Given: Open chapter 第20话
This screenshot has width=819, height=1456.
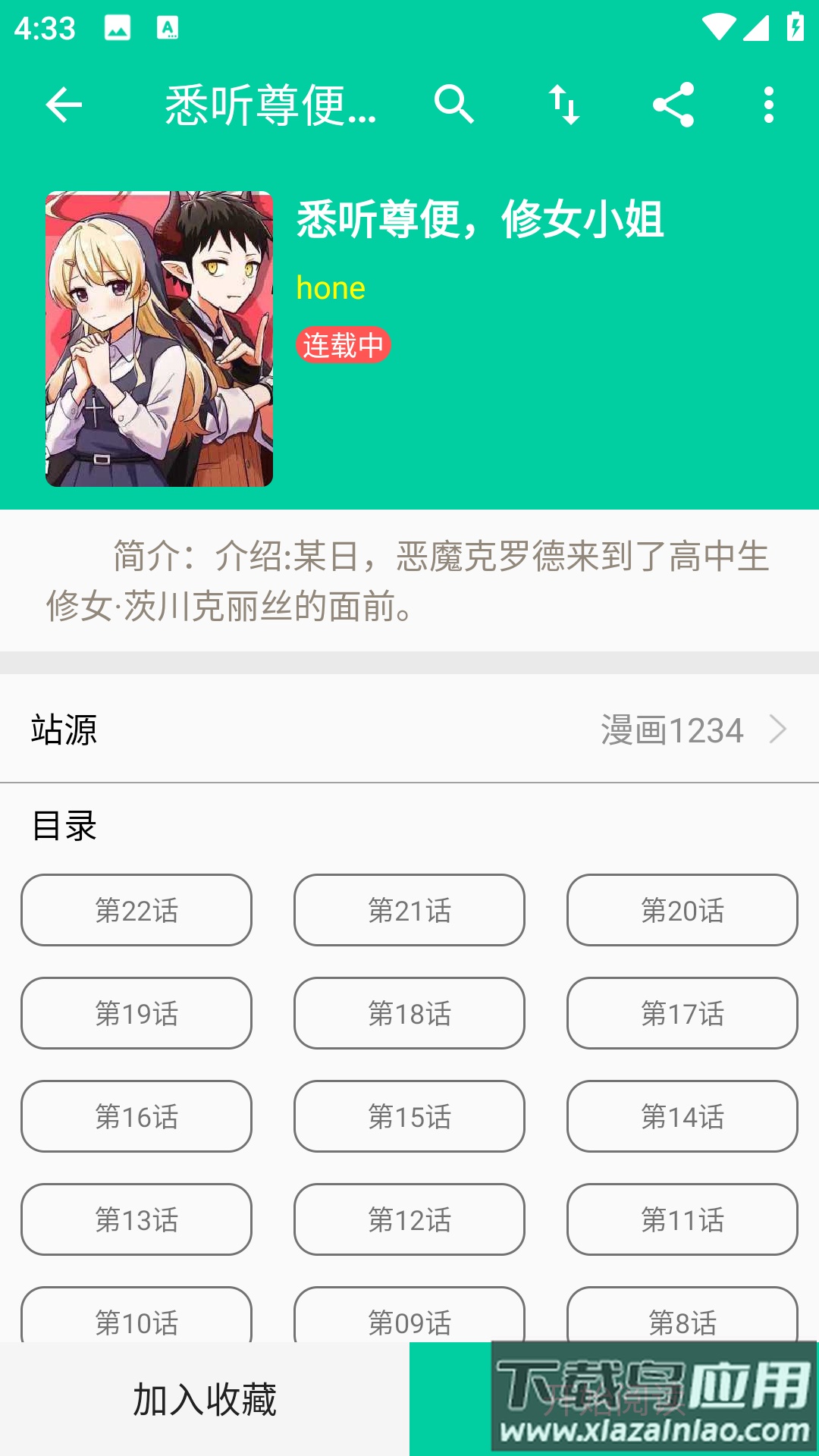Looking at the screenshot, I should (682, 910).
